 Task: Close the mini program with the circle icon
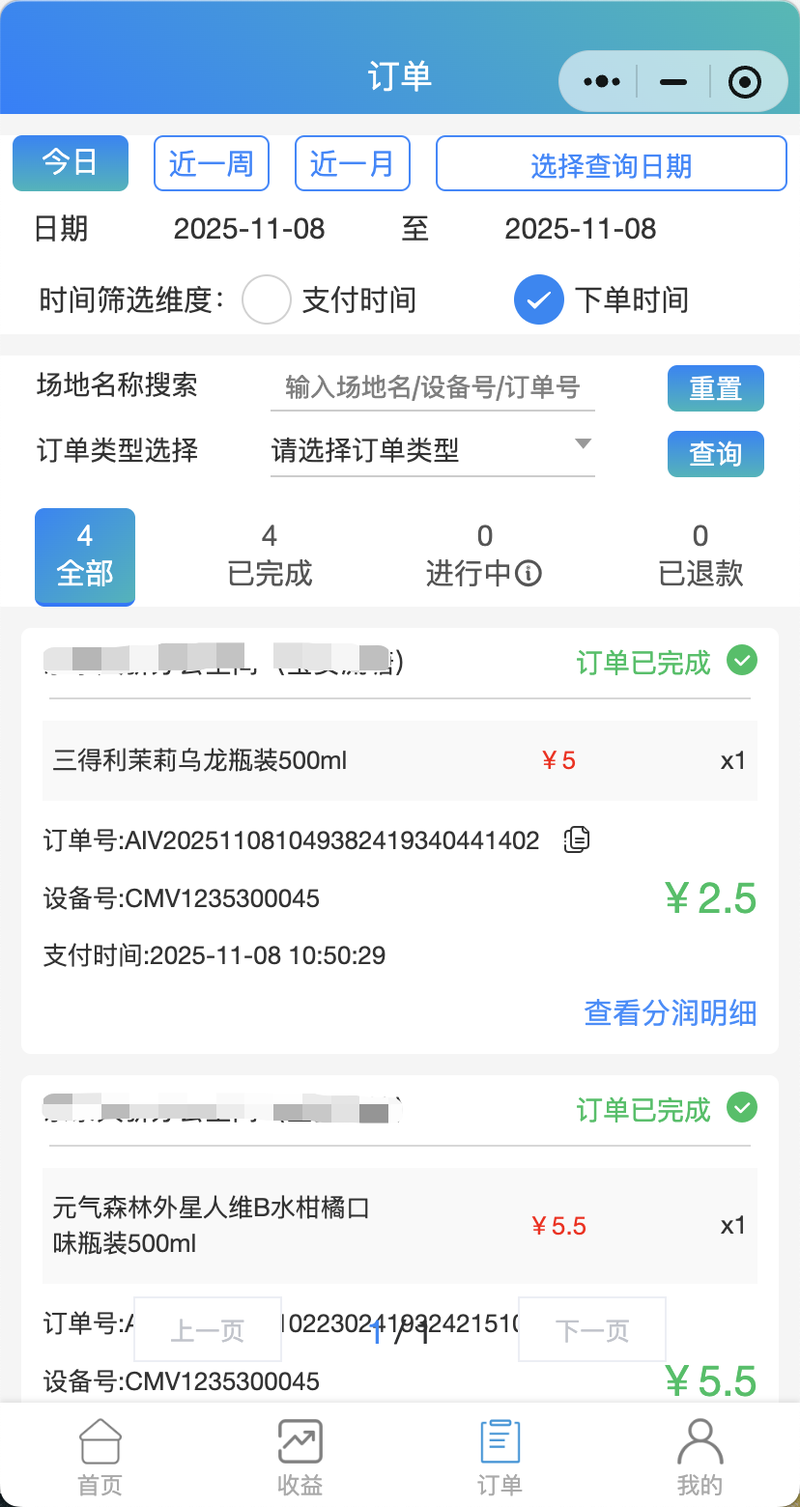pos(745,81)
